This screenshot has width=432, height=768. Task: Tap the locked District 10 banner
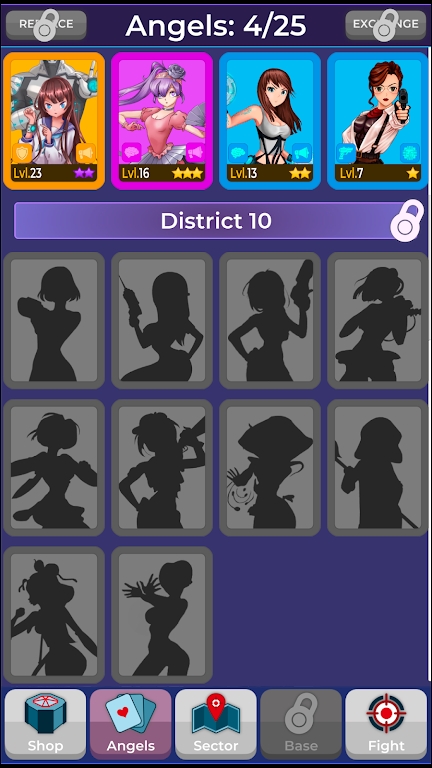216,221
